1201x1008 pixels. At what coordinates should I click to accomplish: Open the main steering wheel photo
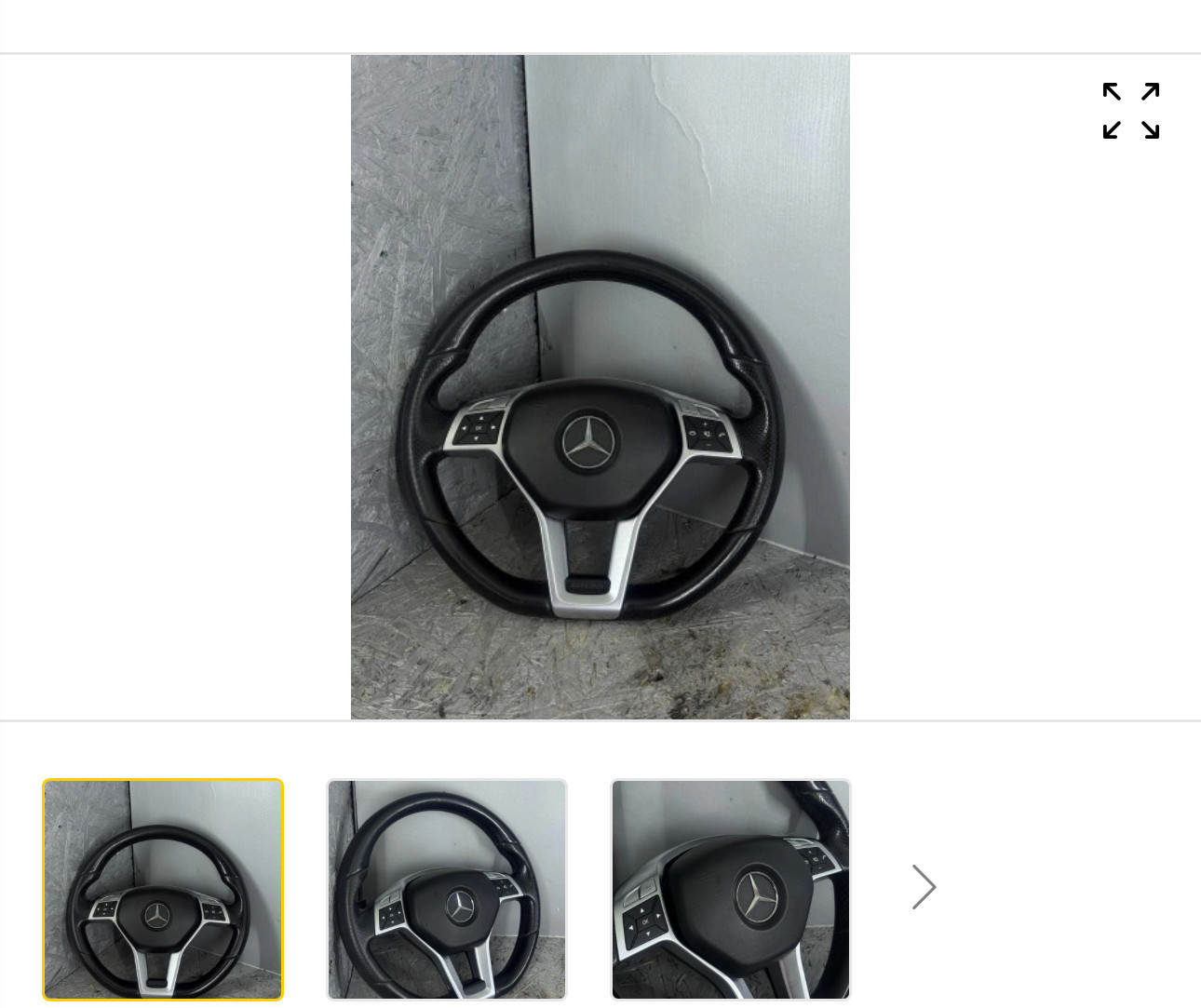point(600,387)
